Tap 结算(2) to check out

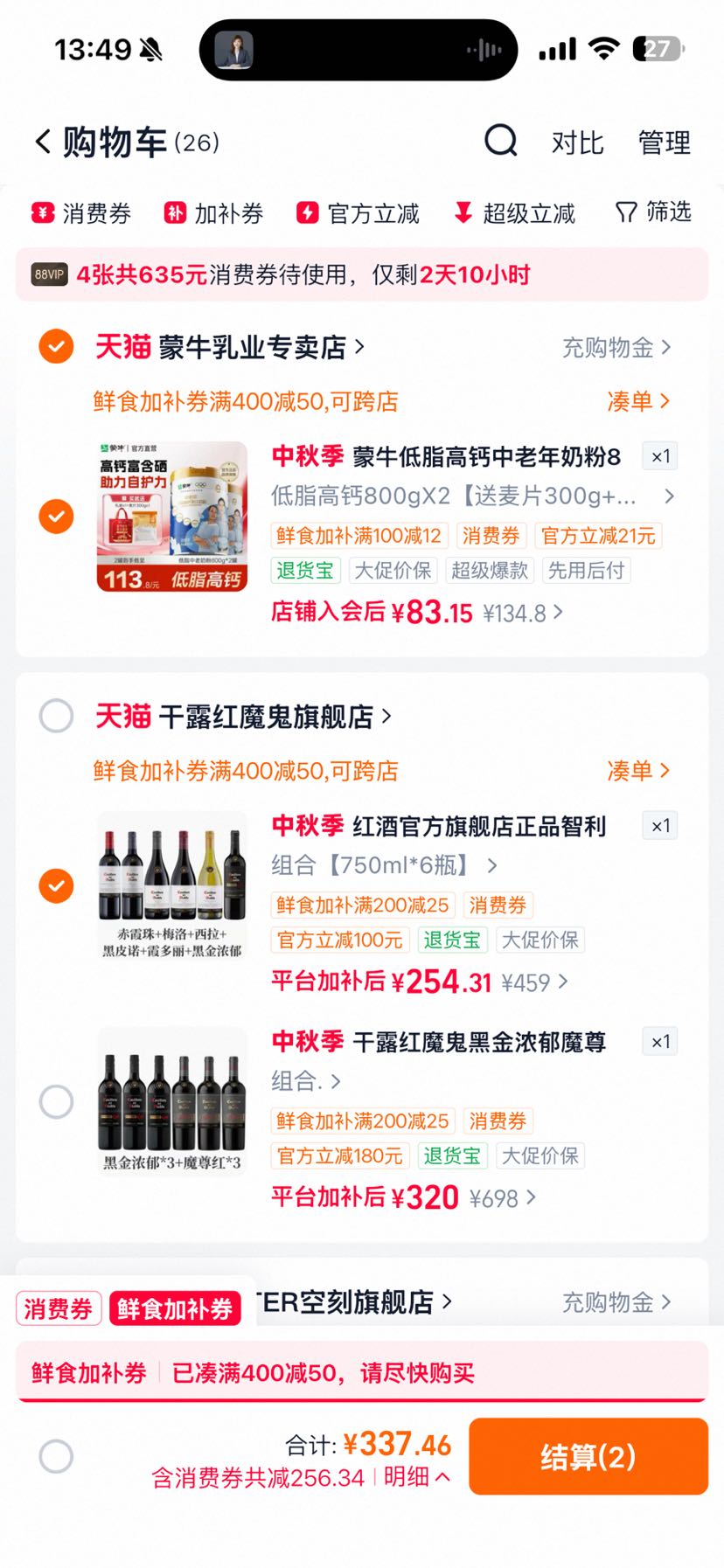click(588, 1456)
